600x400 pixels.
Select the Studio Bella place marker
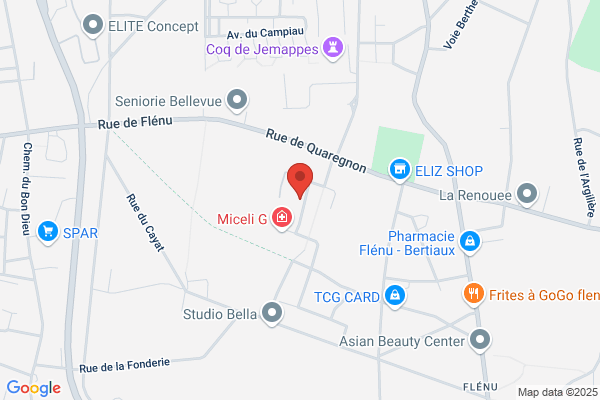(x=272, y=313)
